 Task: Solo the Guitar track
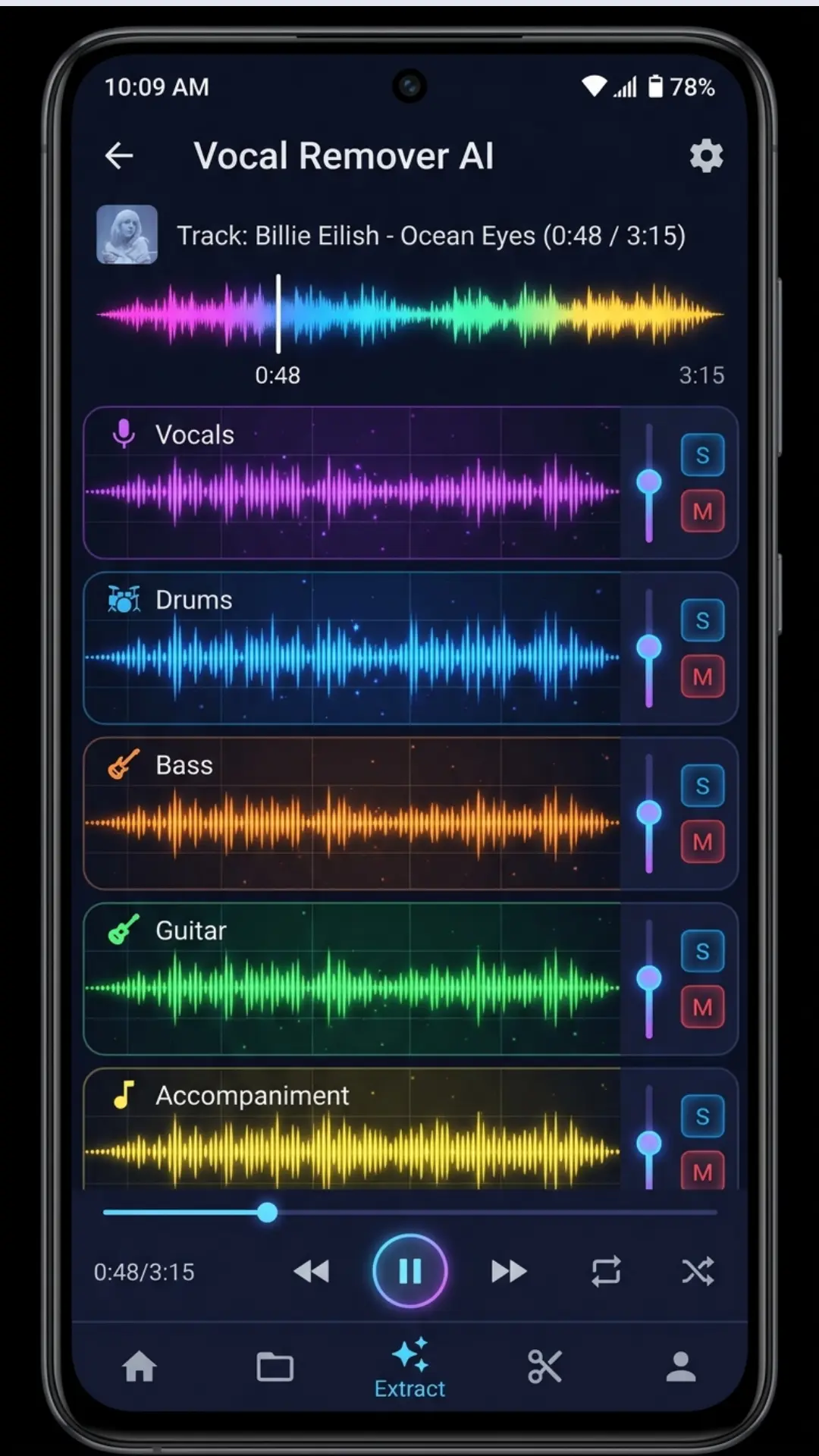pyautogui.click(x=702, y=951)
